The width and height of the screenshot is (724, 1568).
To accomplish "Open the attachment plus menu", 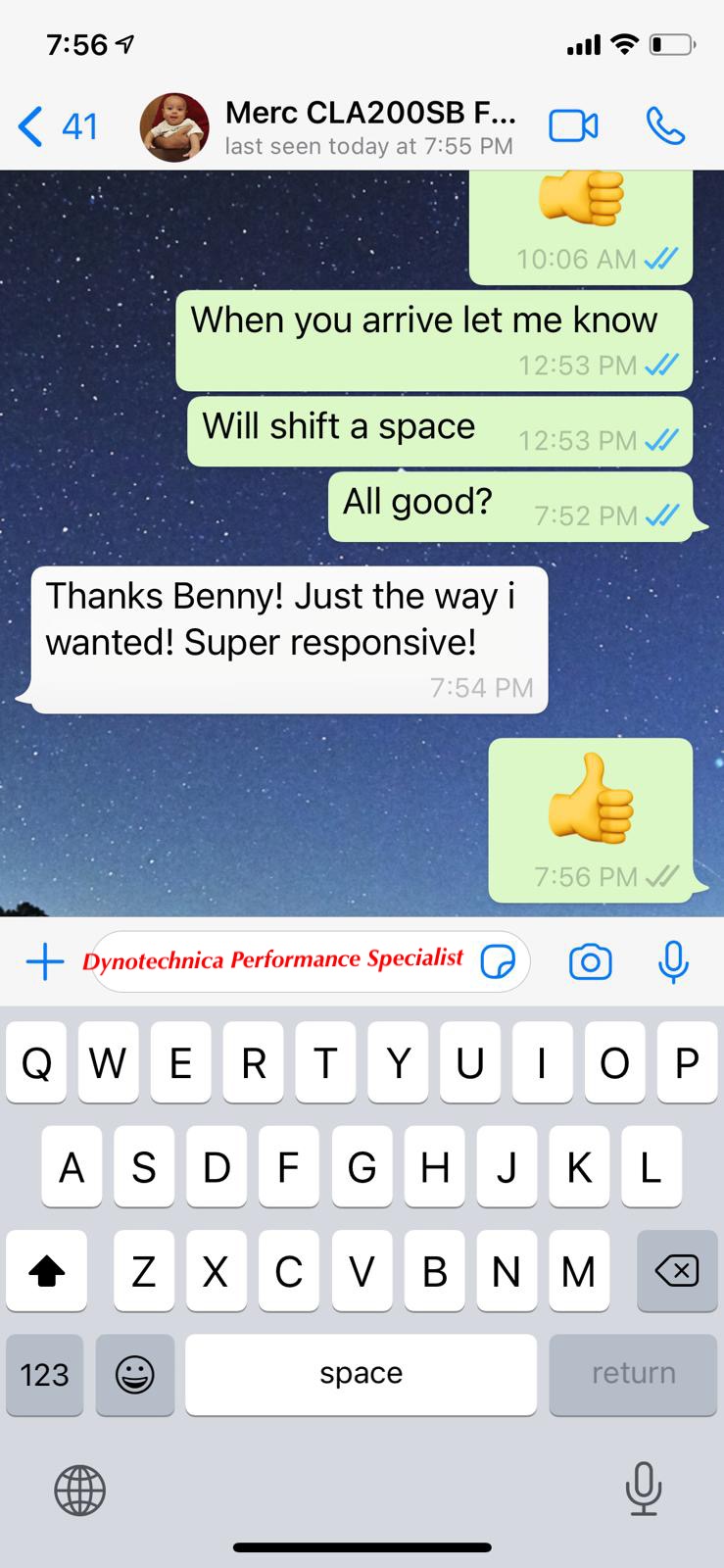I will tap(44, 962).
